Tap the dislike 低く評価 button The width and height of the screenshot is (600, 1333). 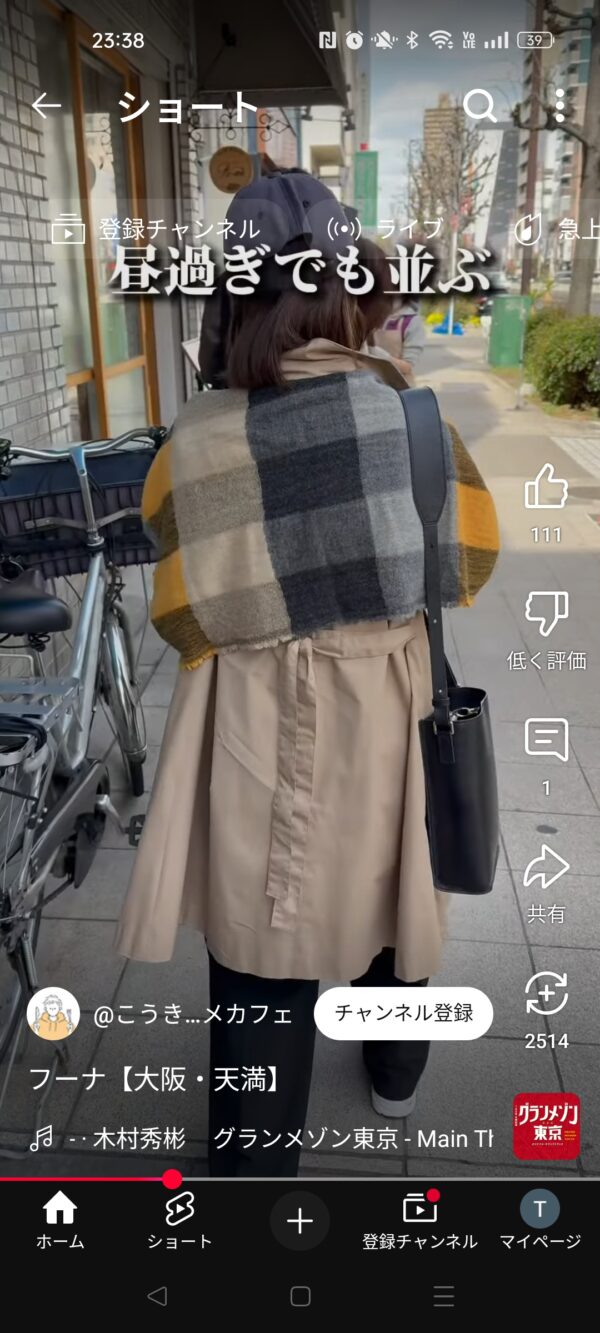tap(546, 630)
